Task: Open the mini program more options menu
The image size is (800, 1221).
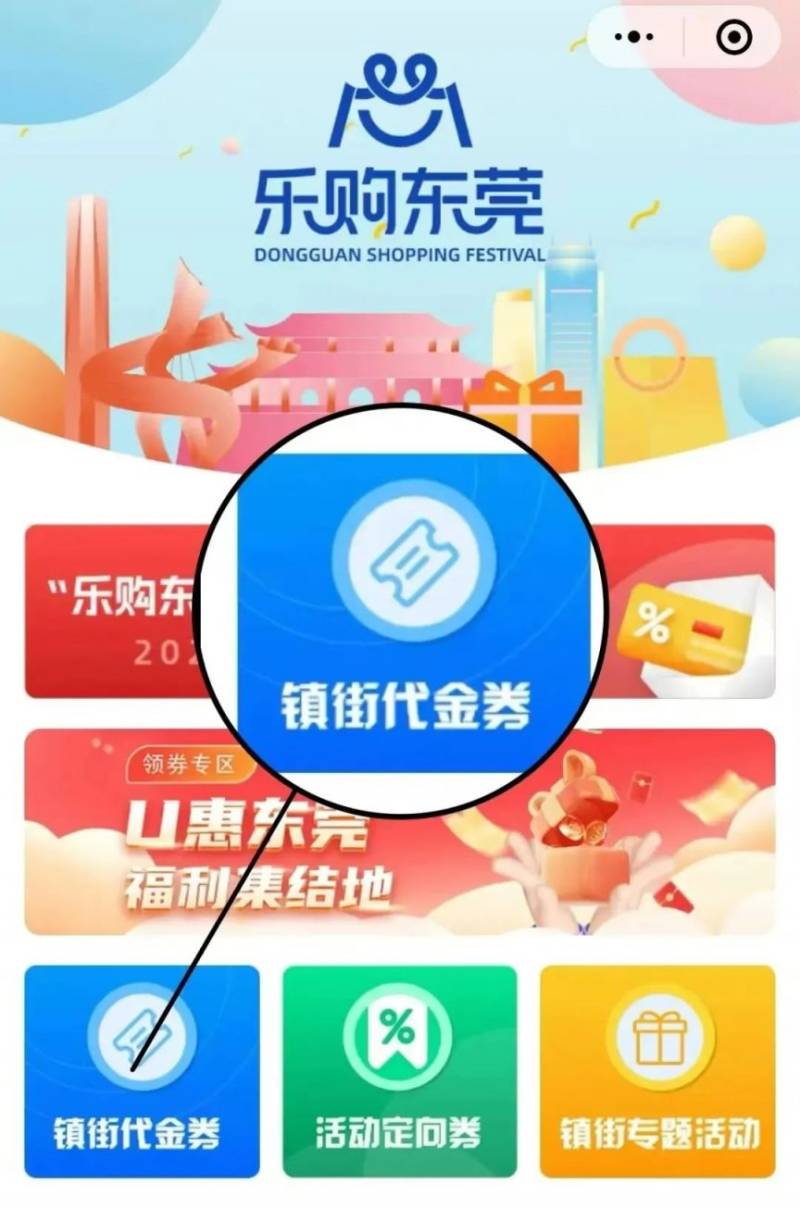Action: pos(632,38)
